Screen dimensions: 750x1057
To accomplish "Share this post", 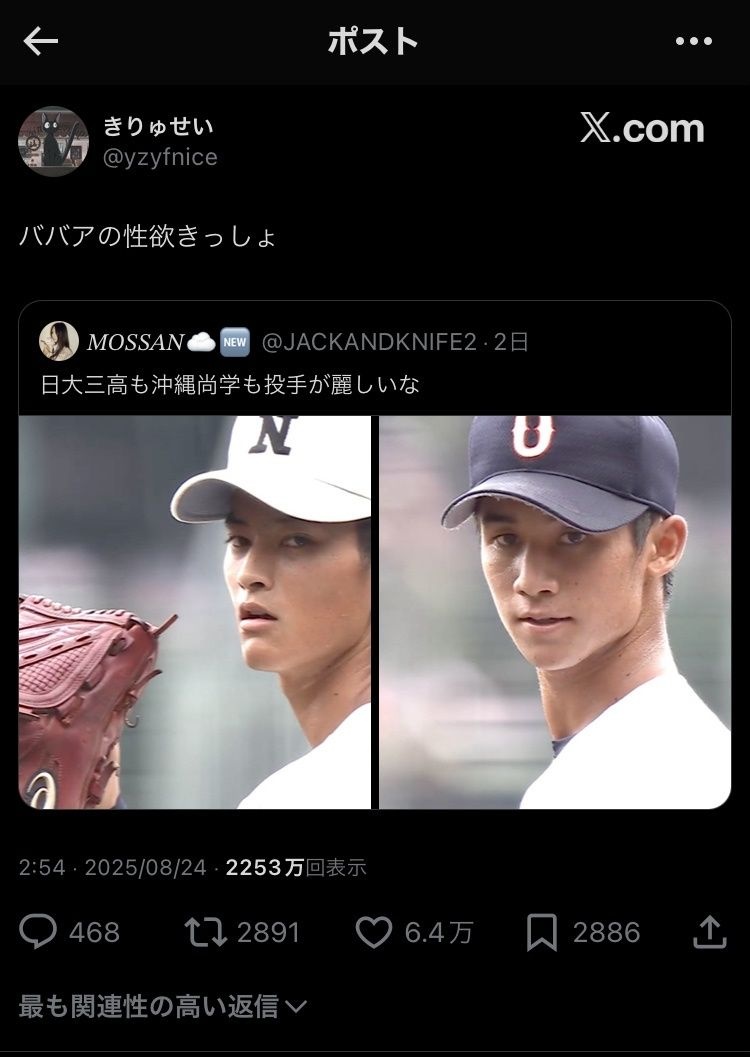I will point(708,932).
